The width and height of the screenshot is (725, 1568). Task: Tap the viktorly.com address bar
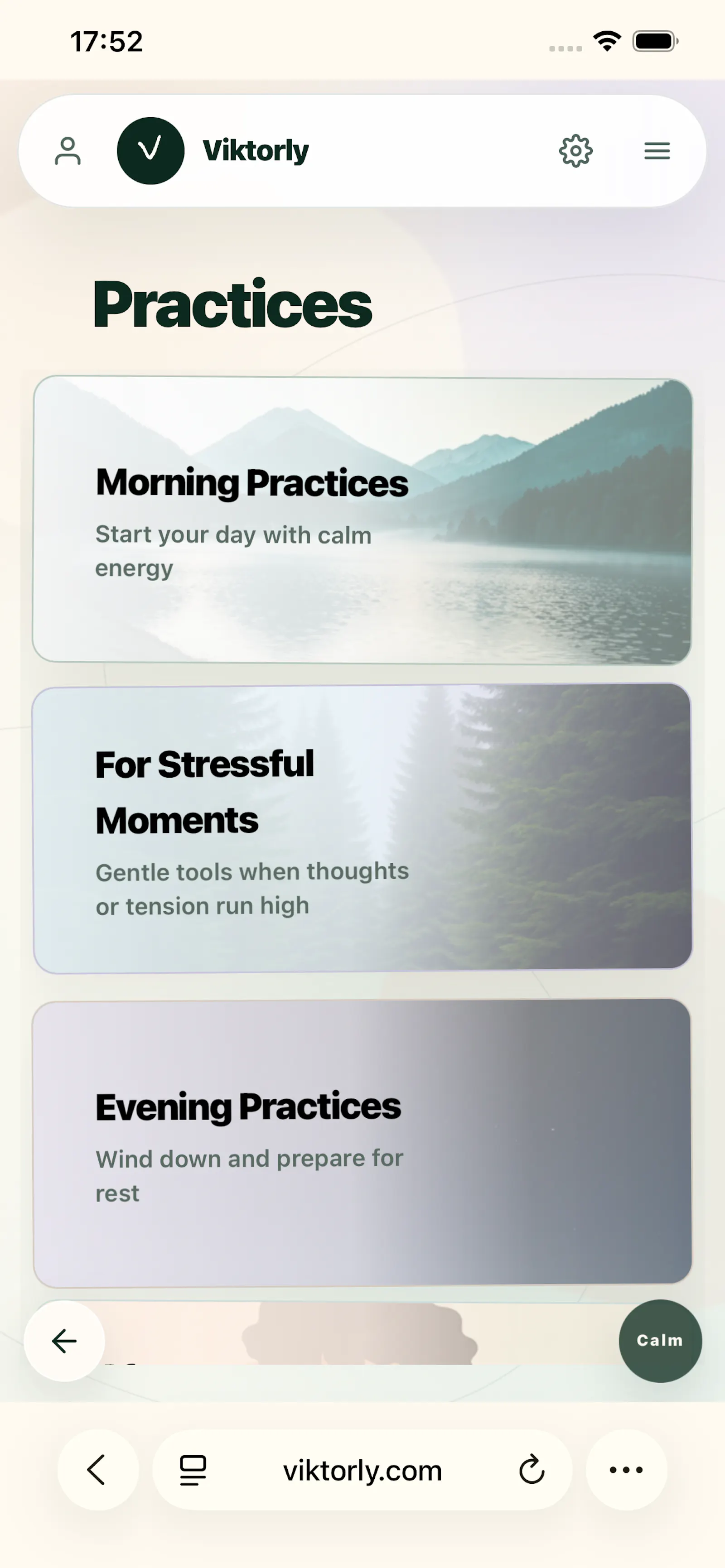tap(362, 1470)
